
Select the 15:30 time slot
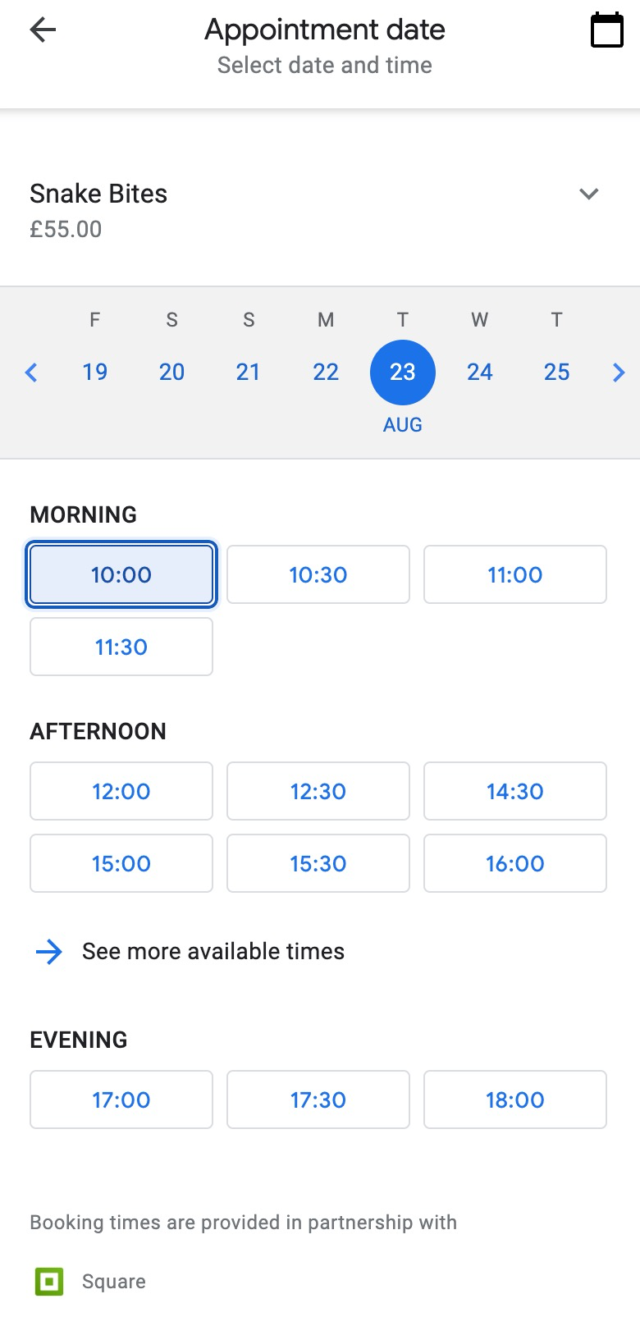point(318,864)
